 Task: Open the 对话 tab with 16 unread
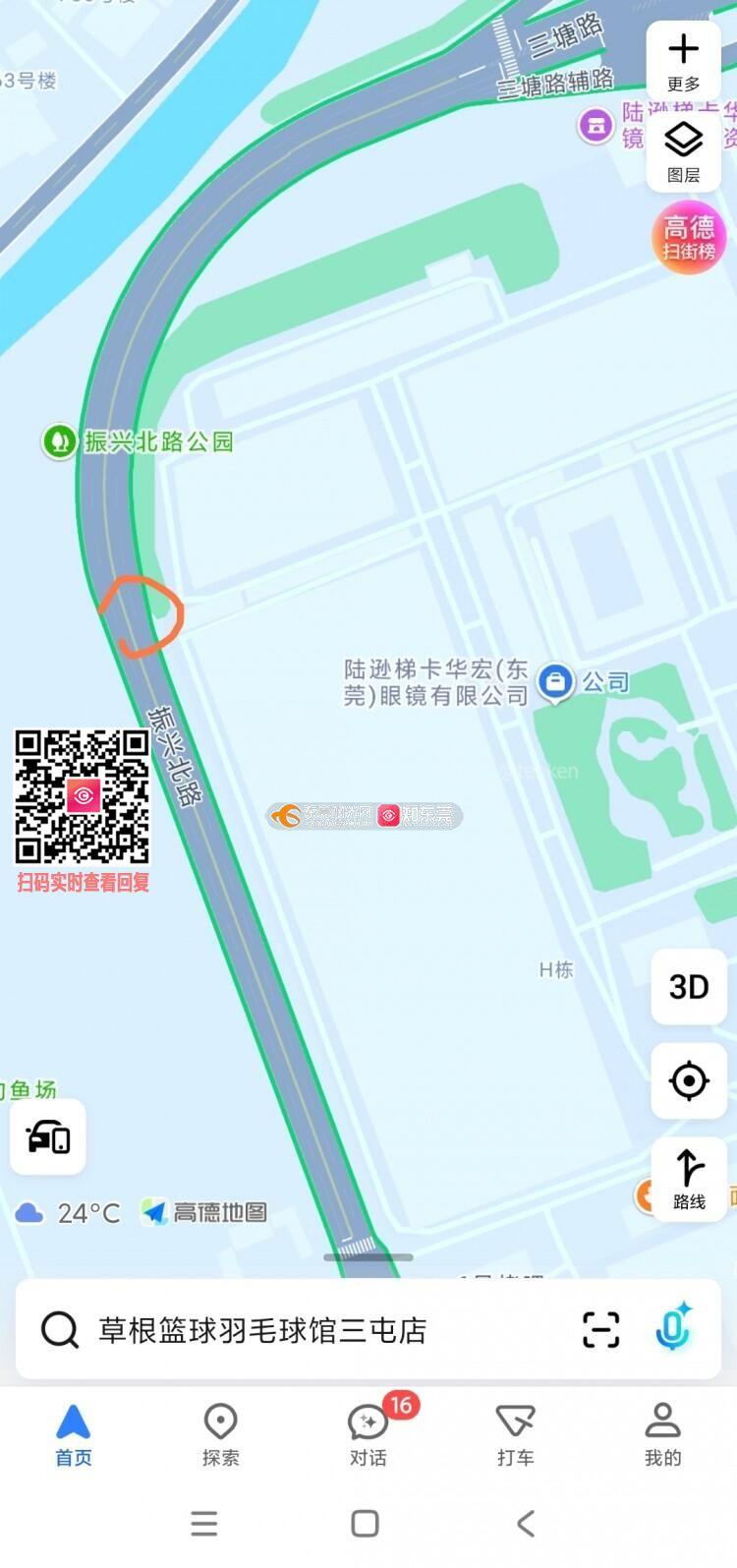click(368, 1435)
